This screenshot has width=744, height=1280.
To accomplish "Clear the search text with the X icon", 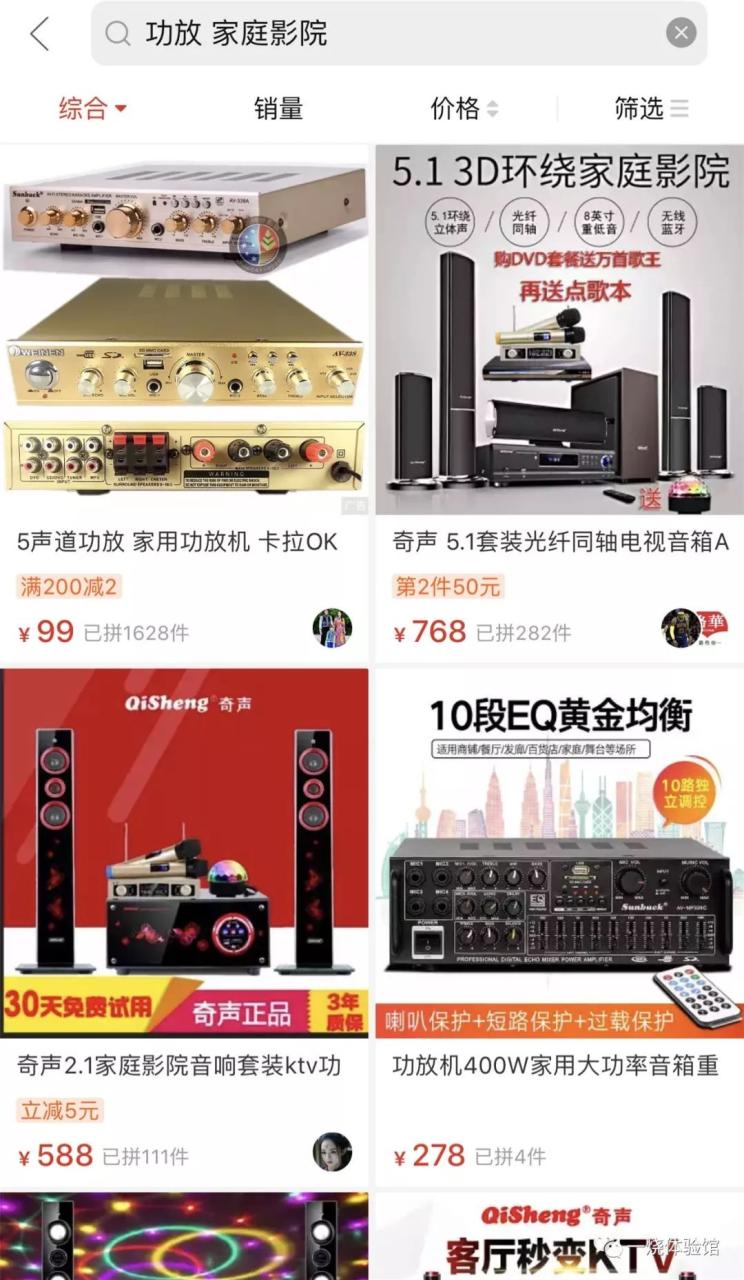I will pyautogui.click(x=681, y=32).
